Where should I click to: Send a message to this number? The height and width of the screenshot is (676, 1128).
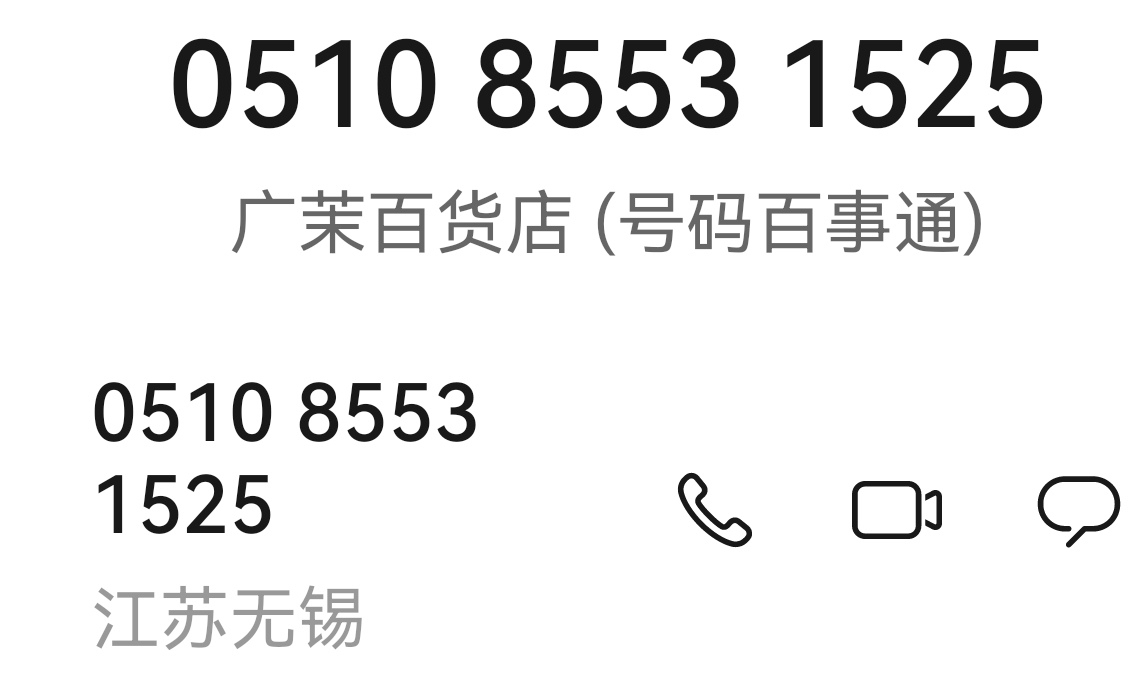tap(1077, 510)
